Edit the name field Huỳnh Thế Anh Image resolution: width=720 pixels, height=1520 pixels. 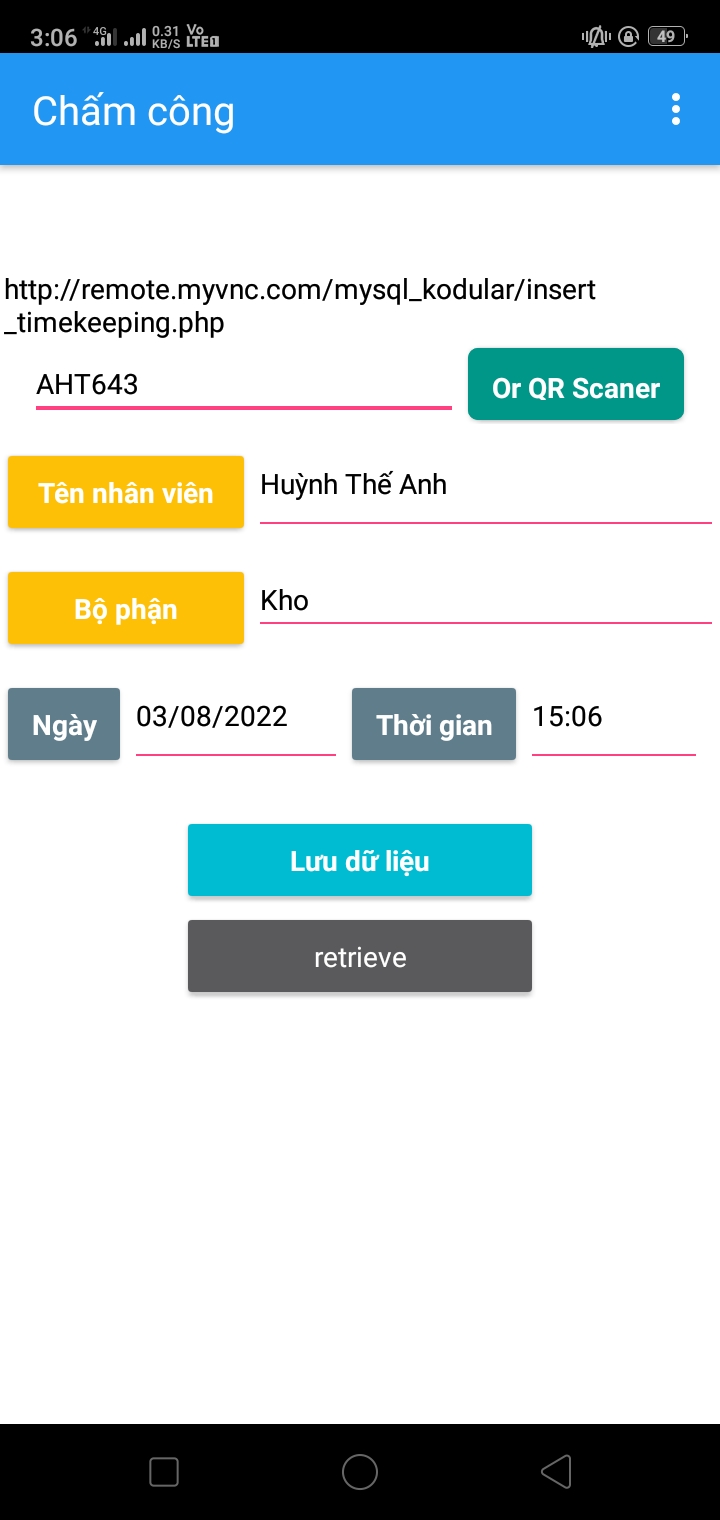click(485, 487)
